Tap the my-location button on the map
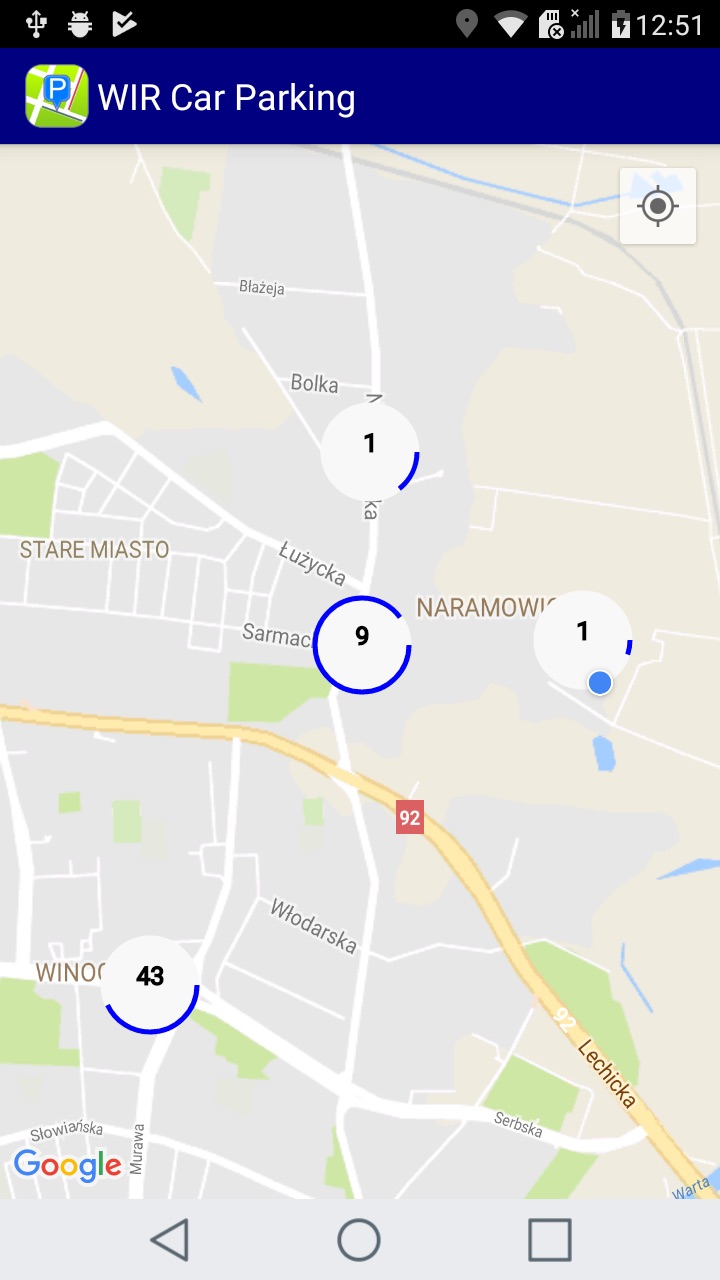 coord(658,206)
